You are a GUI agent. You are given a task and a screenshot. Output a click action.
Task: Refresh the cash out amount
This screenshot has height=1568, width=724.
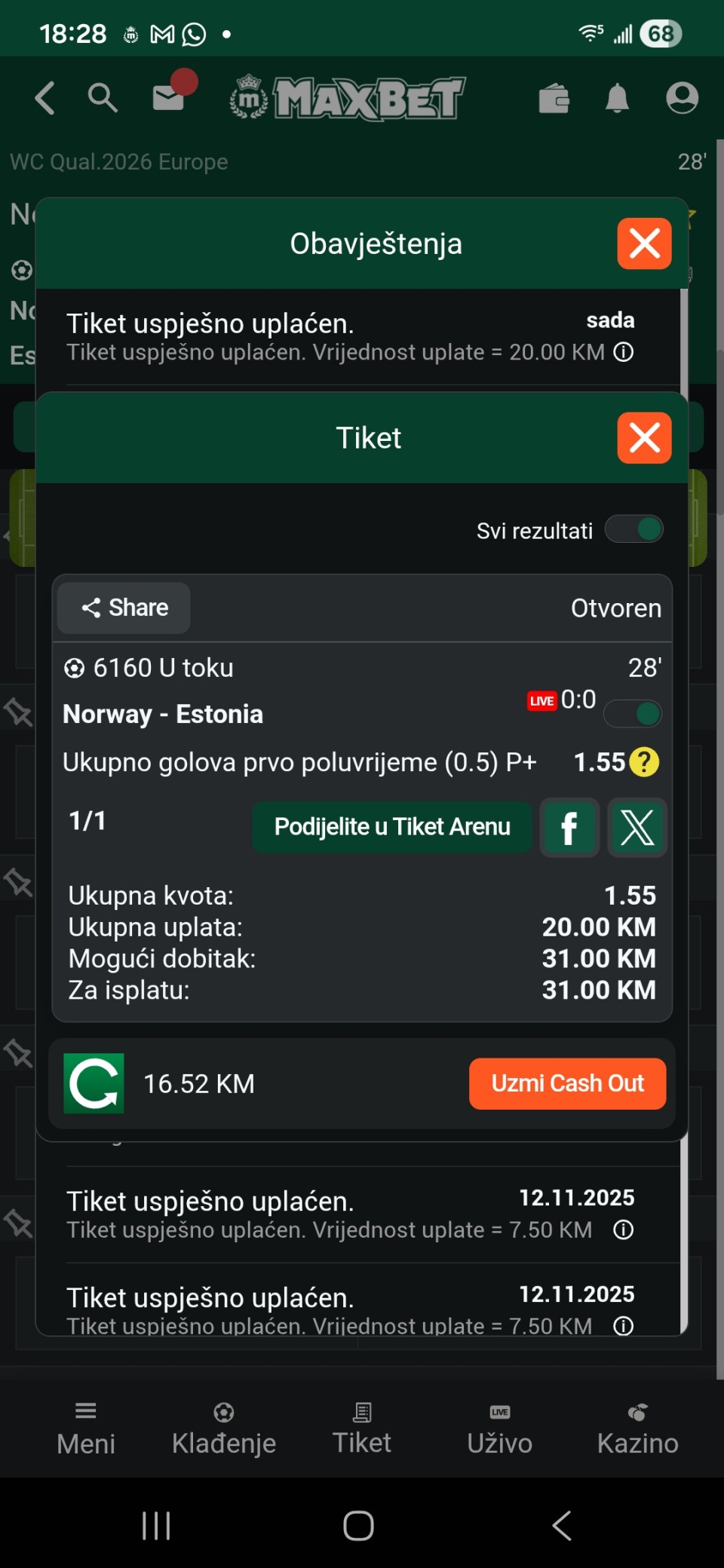click(x=94, y=1083)
